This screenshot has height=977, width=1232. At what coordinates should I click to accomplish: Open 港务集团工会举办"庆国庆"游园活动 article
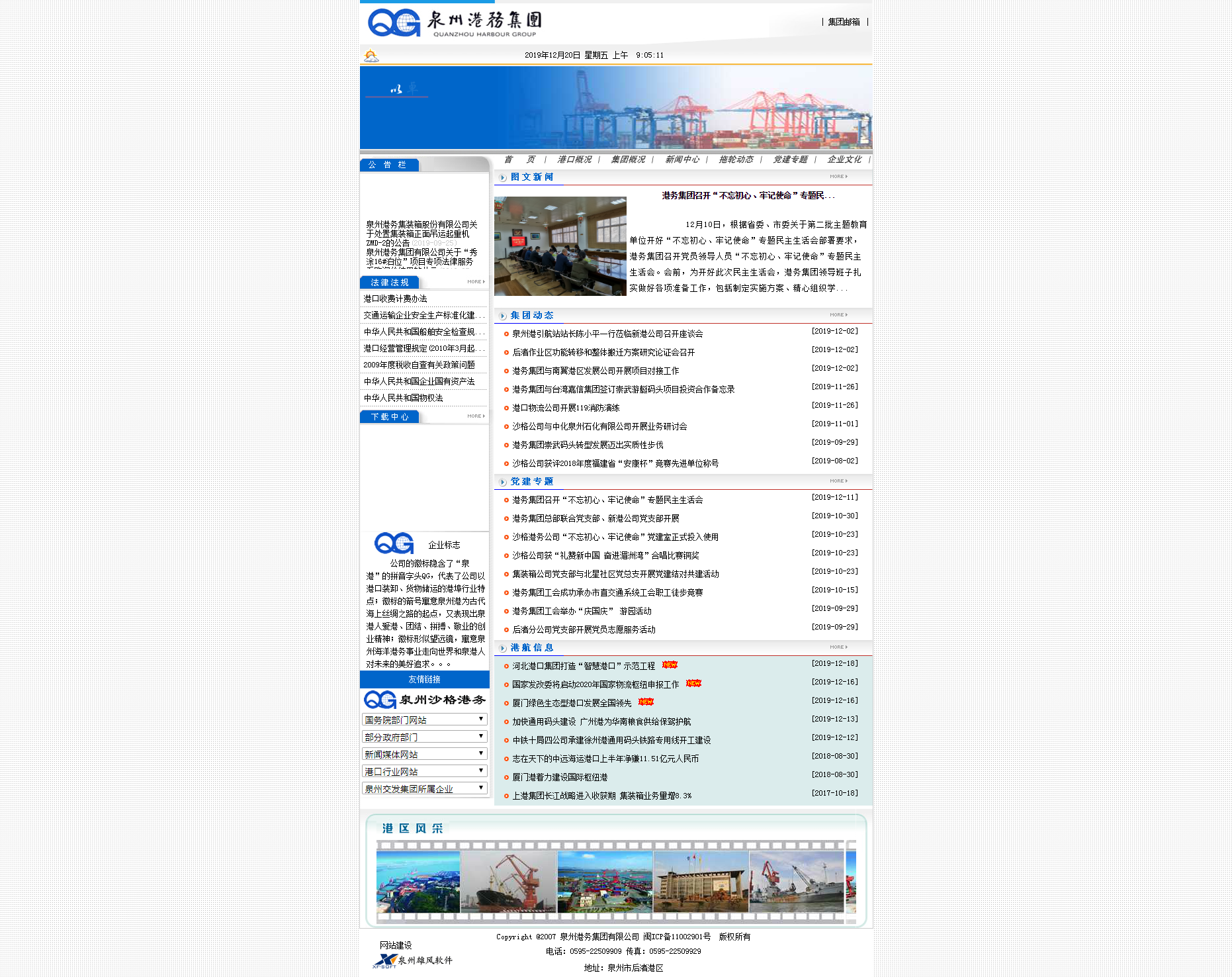[582, 612]
